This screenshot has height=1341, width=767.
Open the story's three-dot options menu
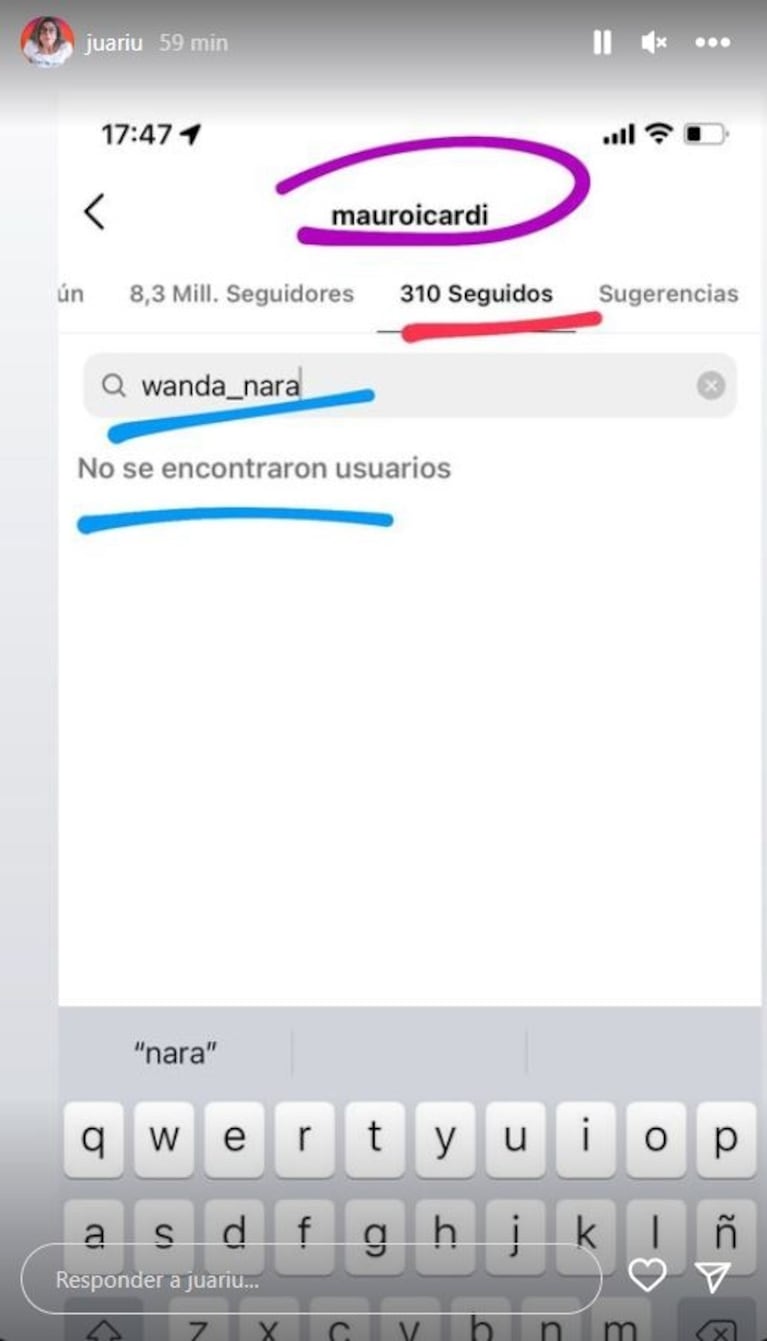point(712,42)
